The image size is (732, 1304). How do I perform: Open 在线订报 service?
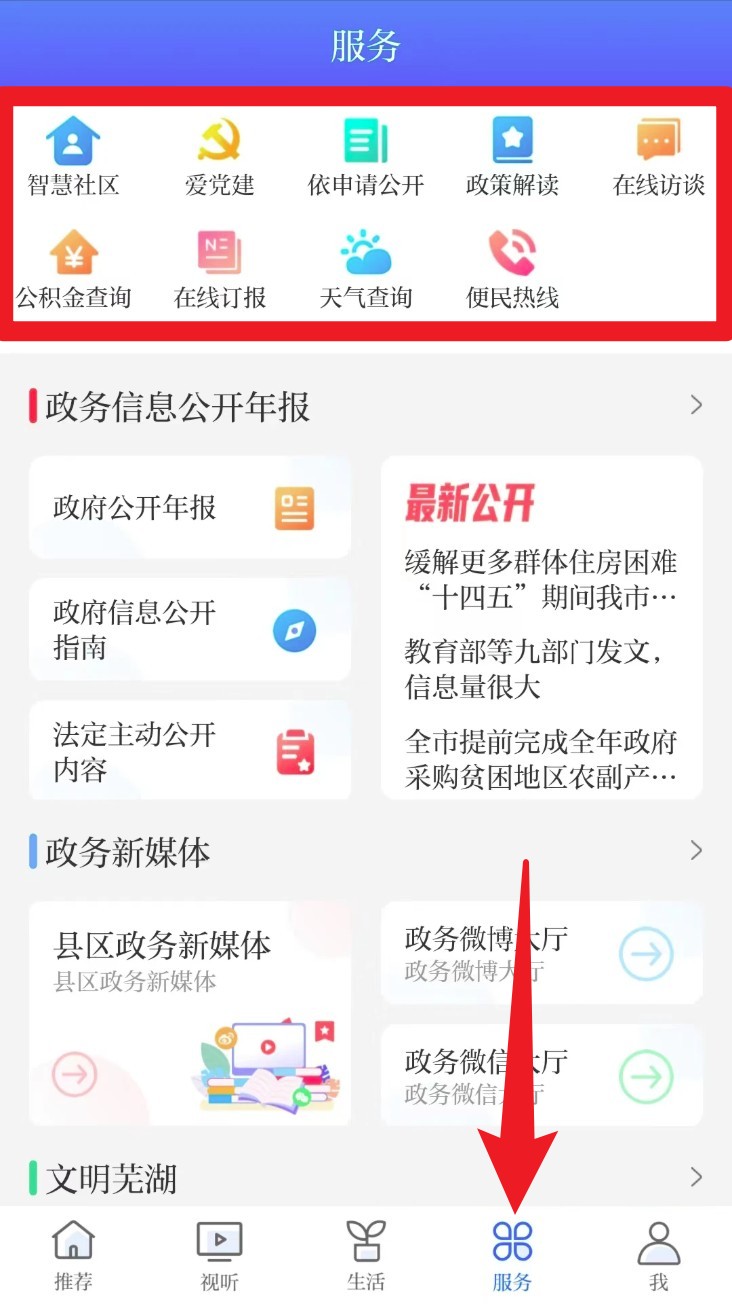point(219,270)
